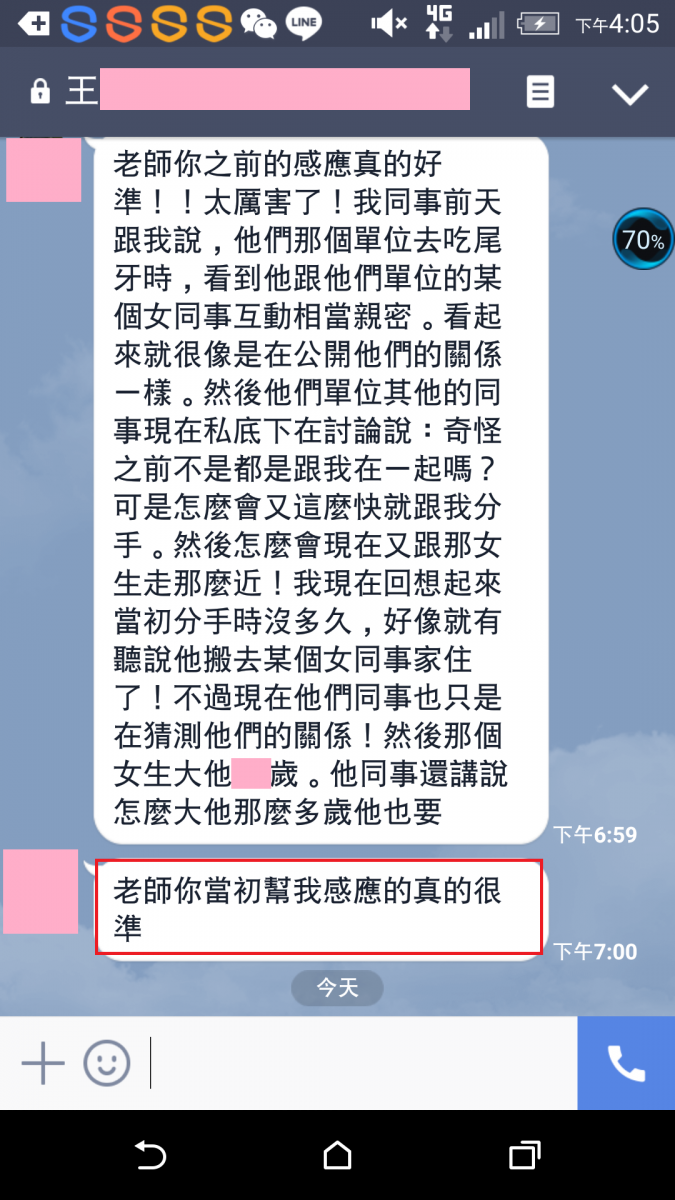Start a voice call with this contact

coord(626,1063)
